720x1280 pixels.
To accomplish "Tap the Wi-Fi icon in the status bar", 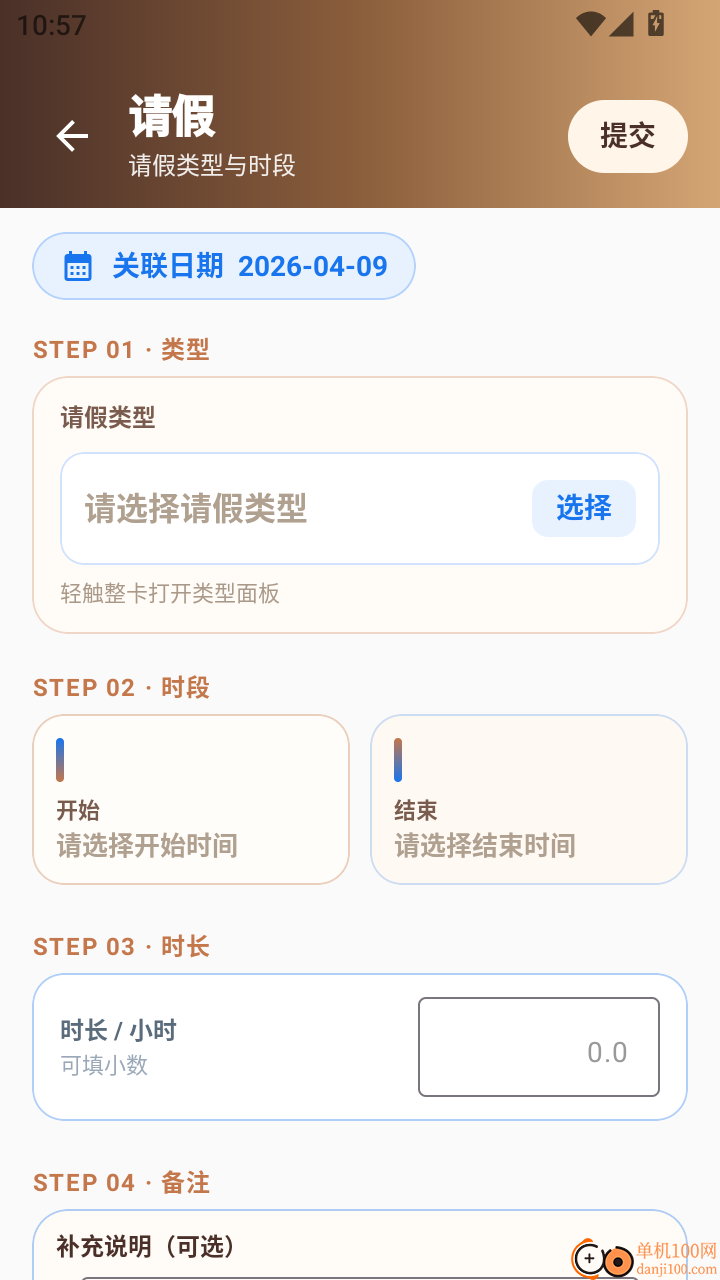I will pyautogui.click(x=590, y=25).
